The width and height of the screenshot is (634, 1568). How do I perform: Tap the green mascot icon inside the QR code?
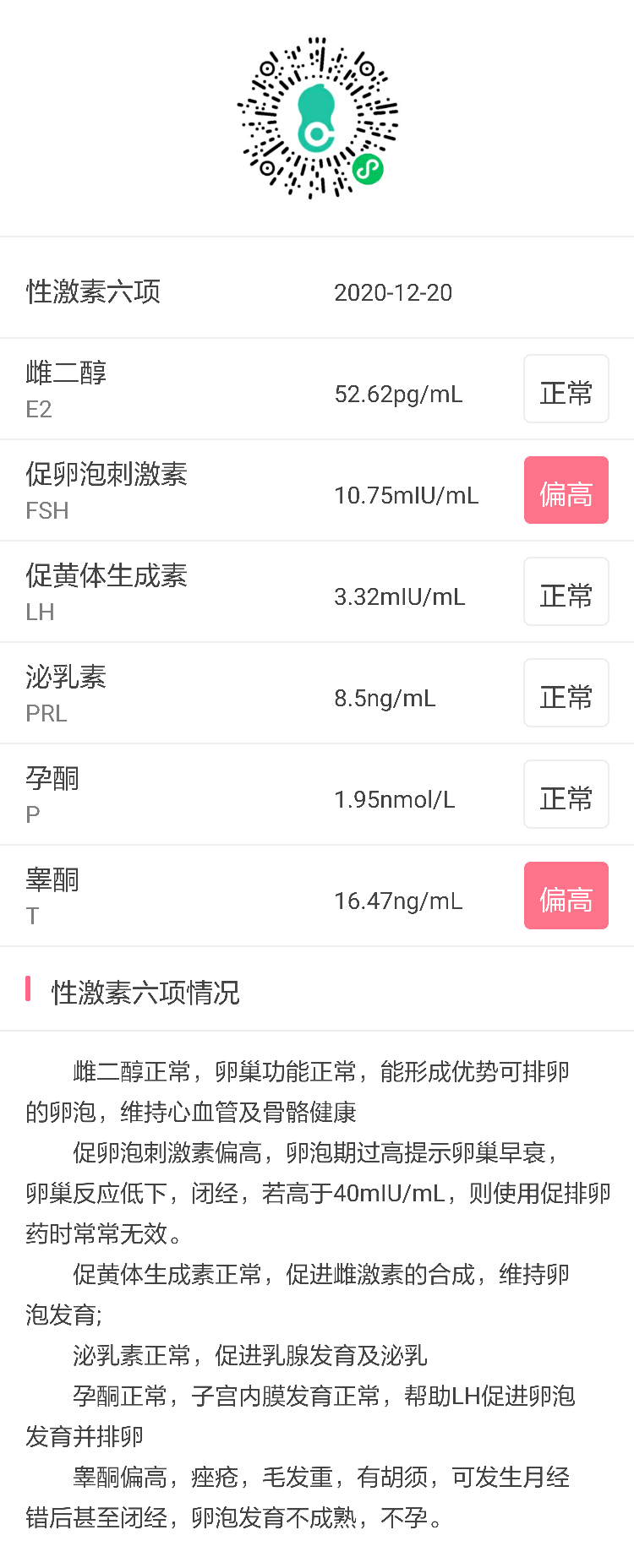(x=317, y=118)
